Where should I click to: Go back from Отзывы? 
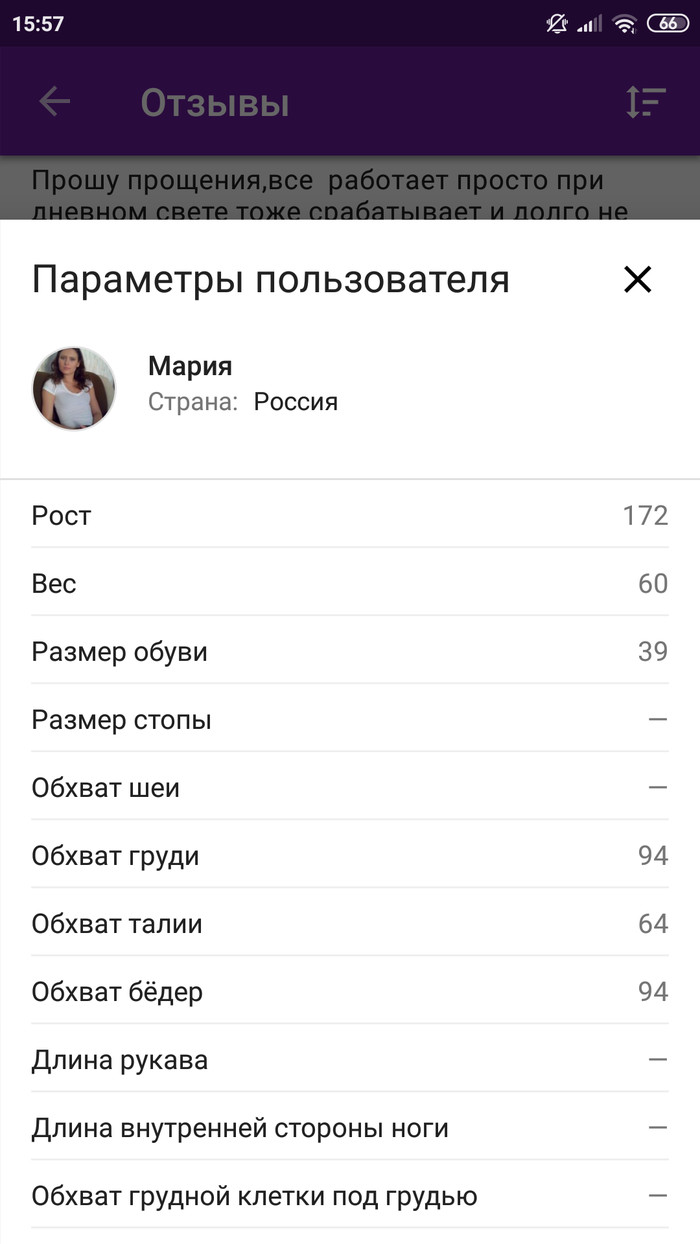(x=55, y=102)
